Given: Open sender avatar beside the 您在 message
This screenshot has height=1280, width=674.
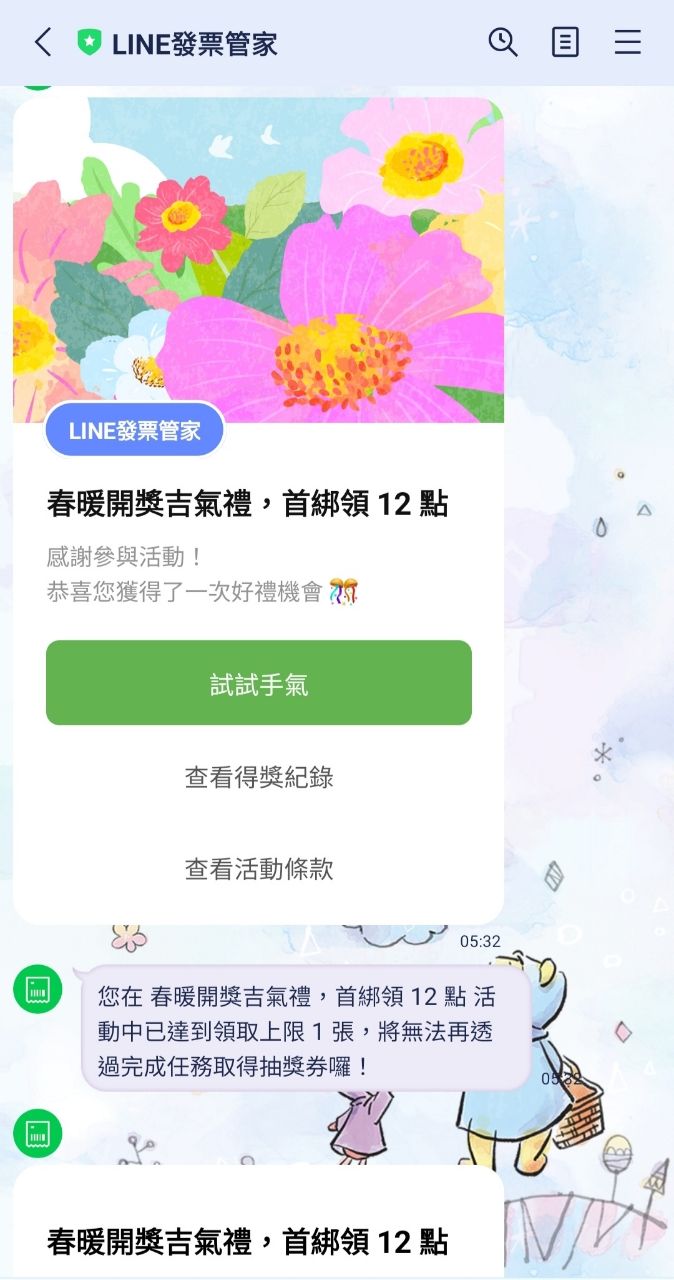Looking at the screenshot, I should pyautogui.click(x=38, y=990).
